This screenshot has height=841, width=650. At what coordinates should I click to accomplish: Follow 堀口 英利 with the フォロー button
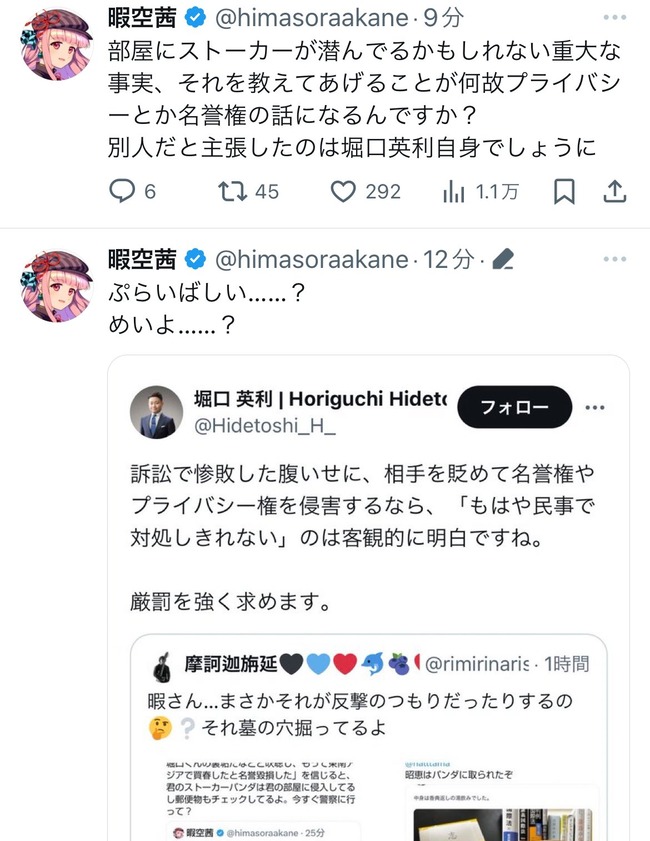tap(514, 408)
